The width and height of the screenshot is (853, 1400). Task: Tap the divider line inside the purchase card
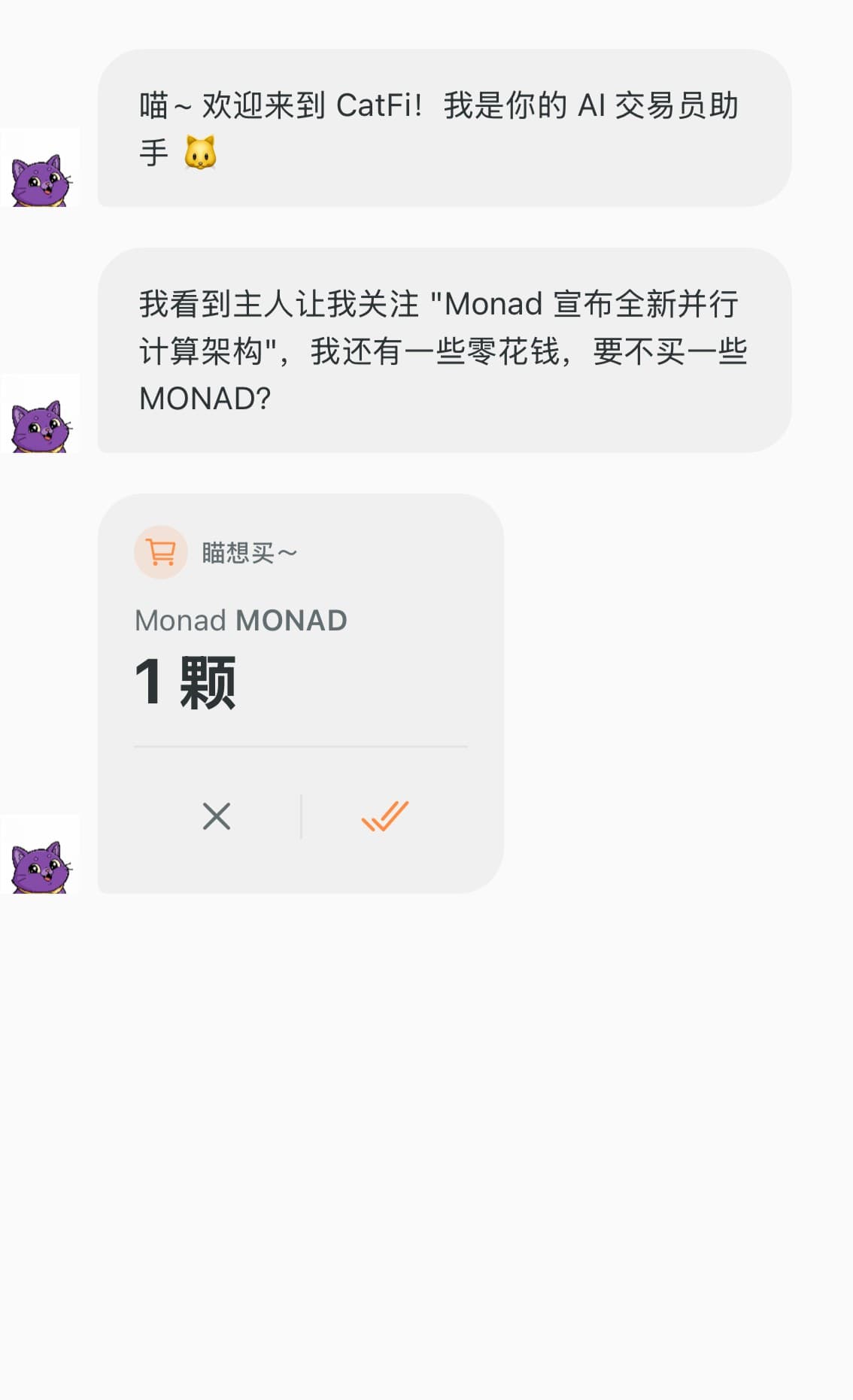tap(301, 745)
